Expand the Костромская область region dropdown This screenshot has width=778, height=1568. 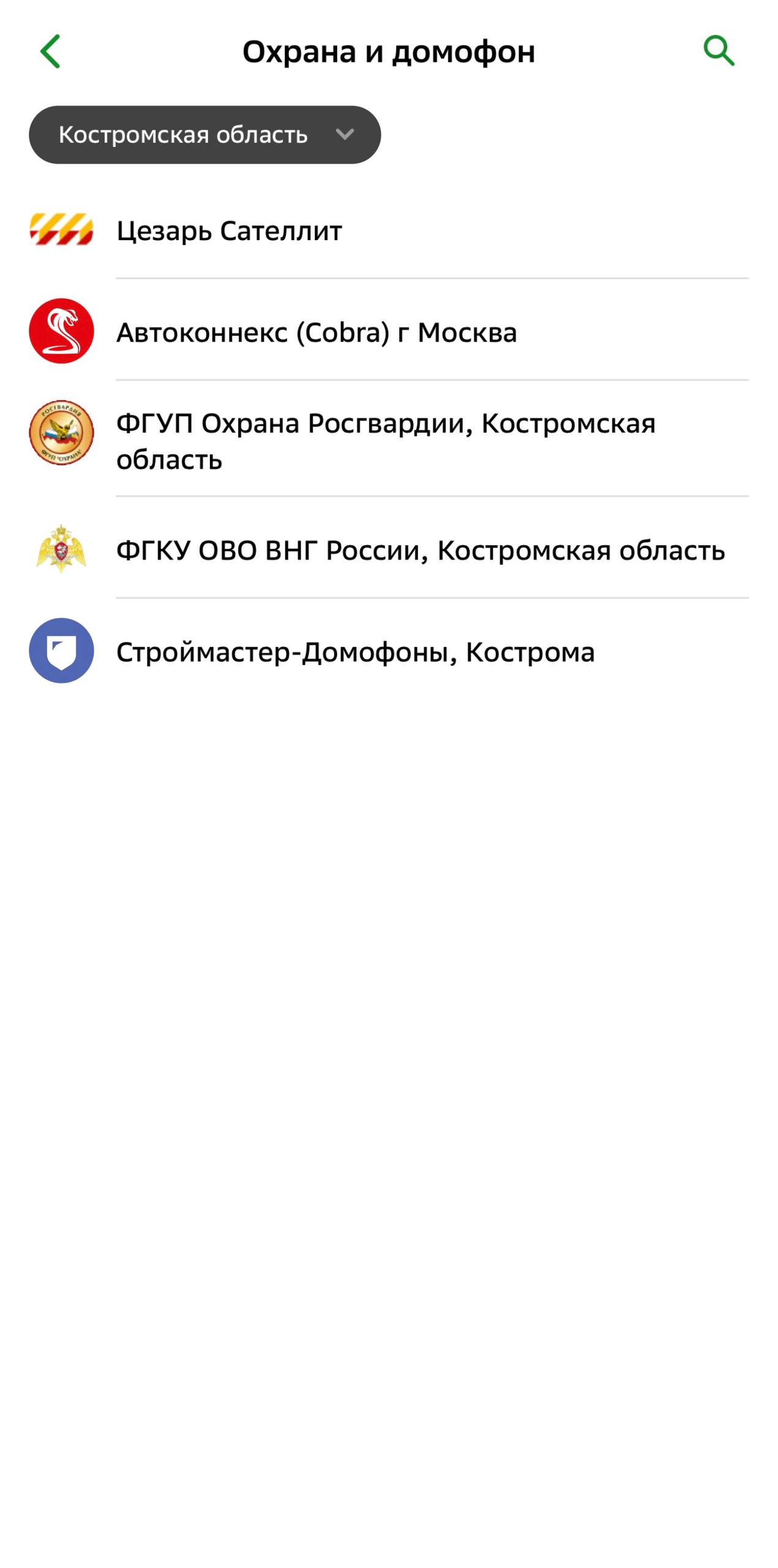coord(205,135)
